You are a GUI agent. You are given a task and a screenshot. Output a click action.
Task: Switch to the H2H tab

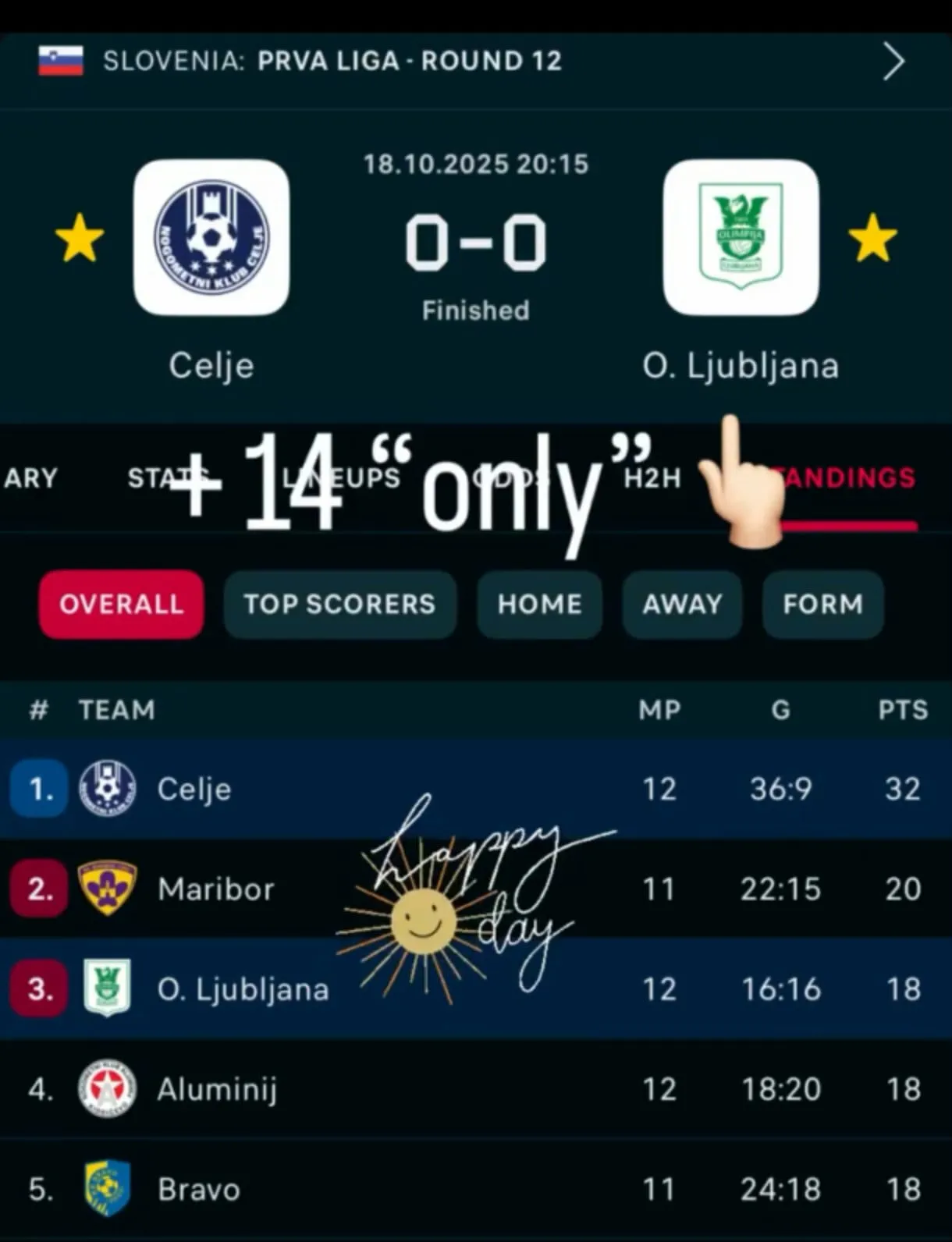click(x=652, y=477)
